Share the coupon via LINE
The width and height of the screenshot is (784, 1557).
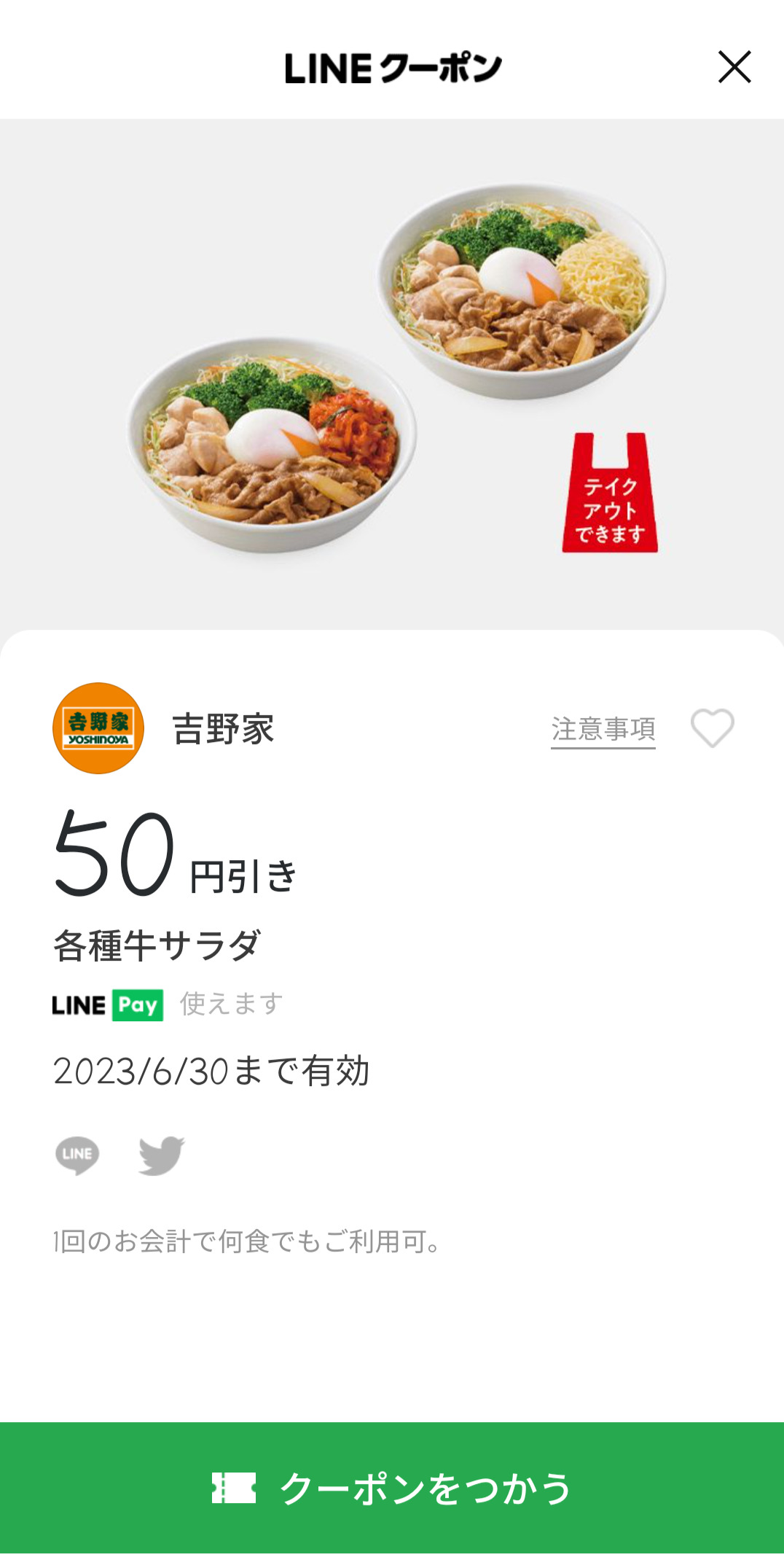[x=77, y=1155]
